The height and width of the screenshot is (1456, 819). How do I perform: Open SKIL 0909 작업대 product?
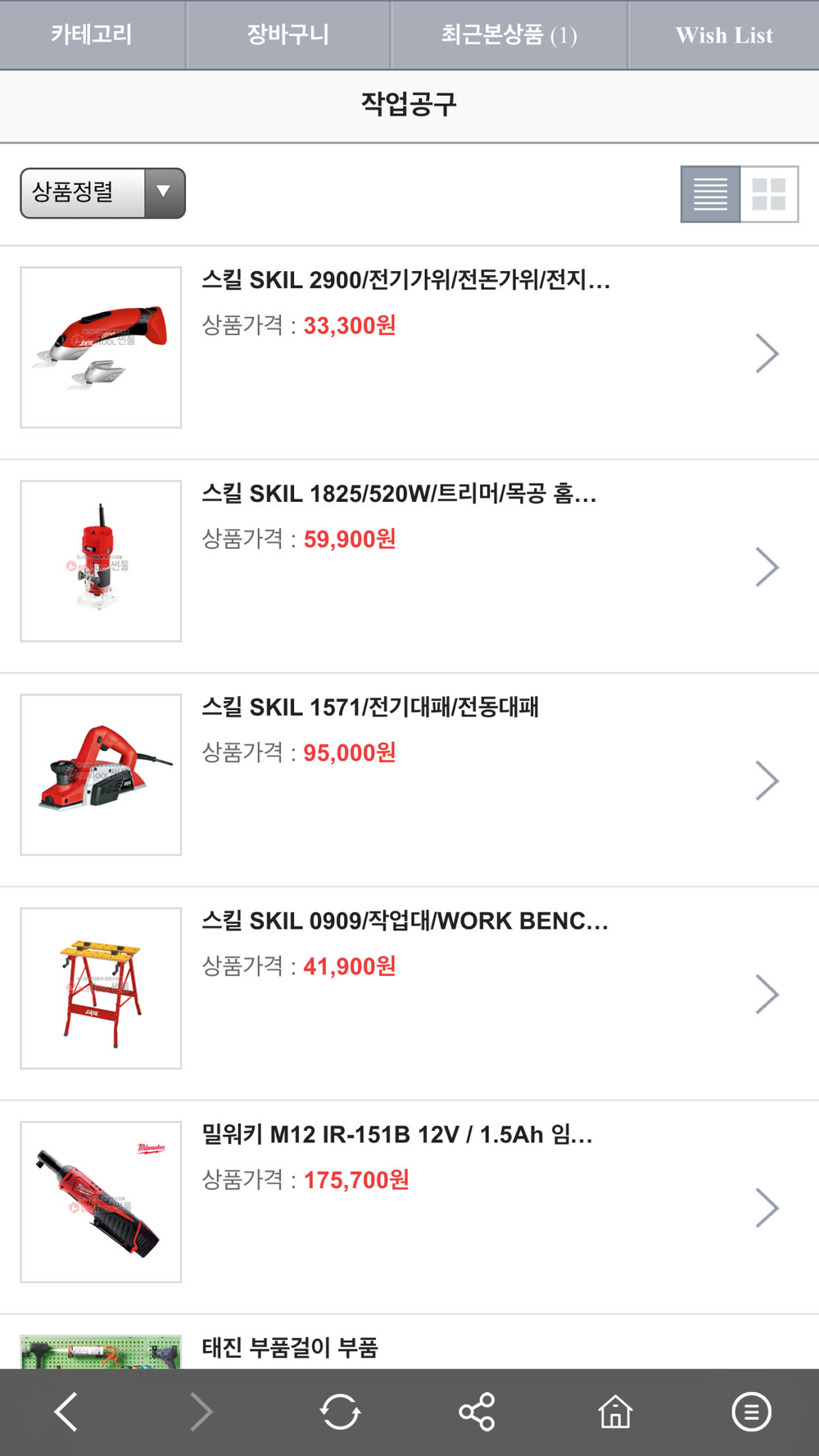pos(405,921)
